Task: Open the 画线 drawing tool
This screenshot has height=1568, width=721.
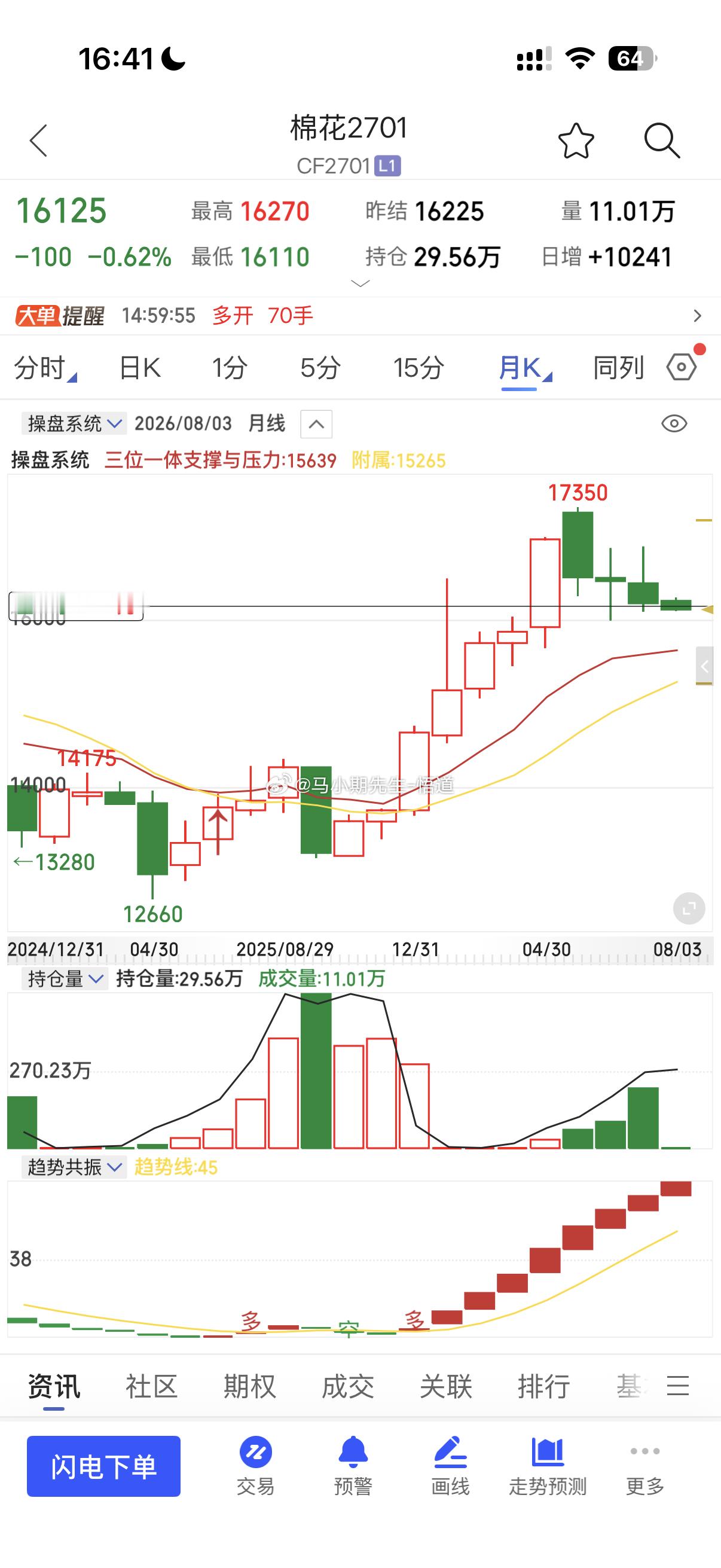Action: [x=450, y=1466]
